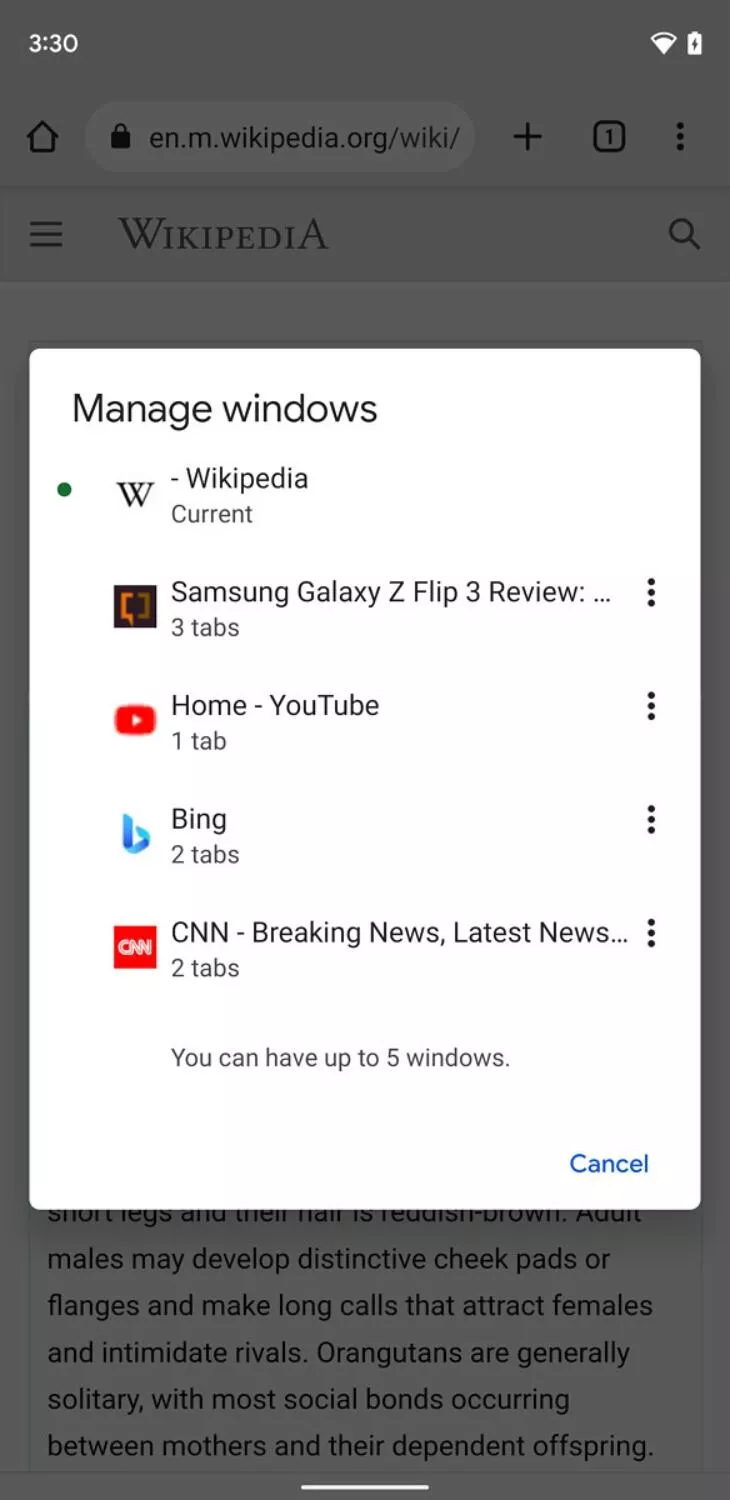Viewport: 730px width, 1500px height.
Task: Open more options for Samsung Galaxy window
Action: tap(651, 593)
